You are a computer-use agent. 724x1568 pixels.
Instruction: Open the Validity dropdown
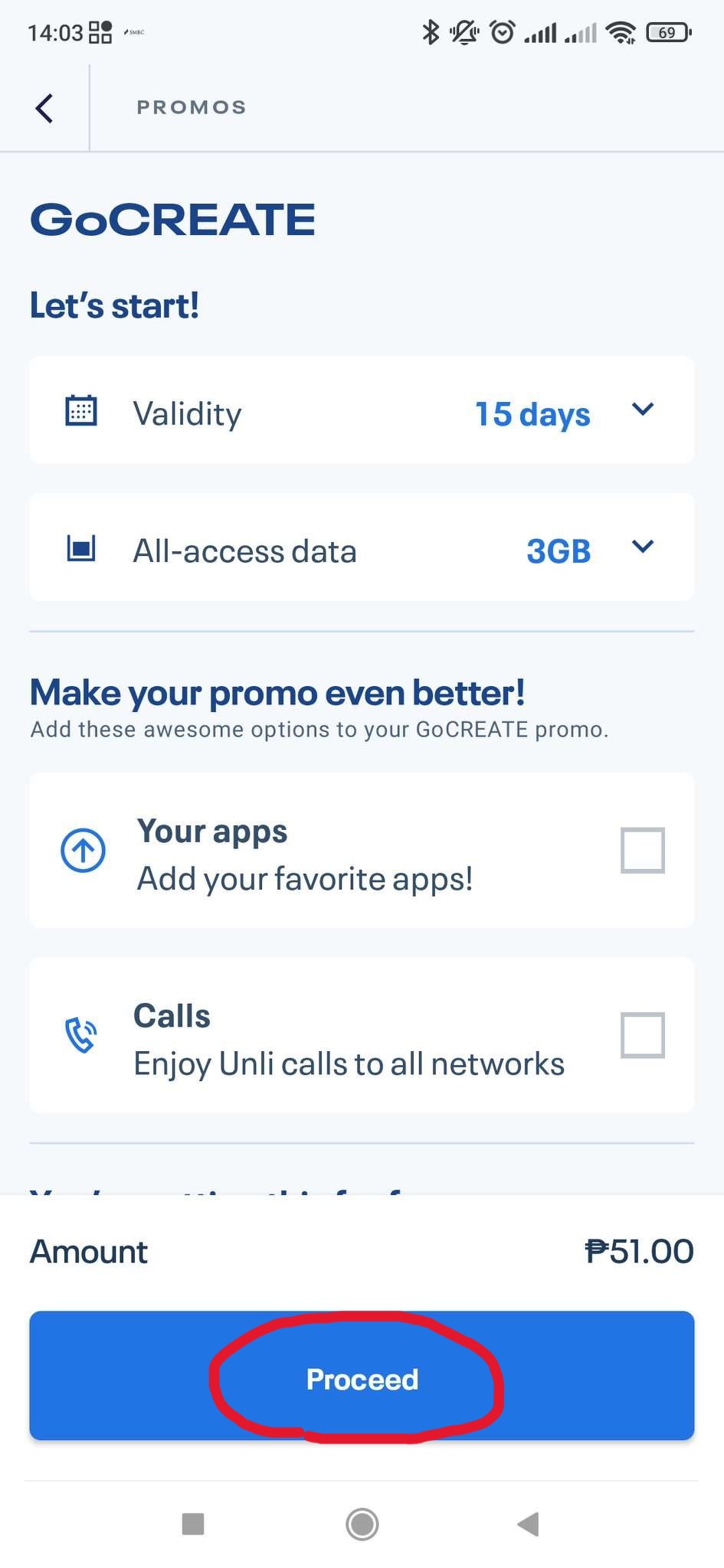pyautogui.click(x=642, y=410)
